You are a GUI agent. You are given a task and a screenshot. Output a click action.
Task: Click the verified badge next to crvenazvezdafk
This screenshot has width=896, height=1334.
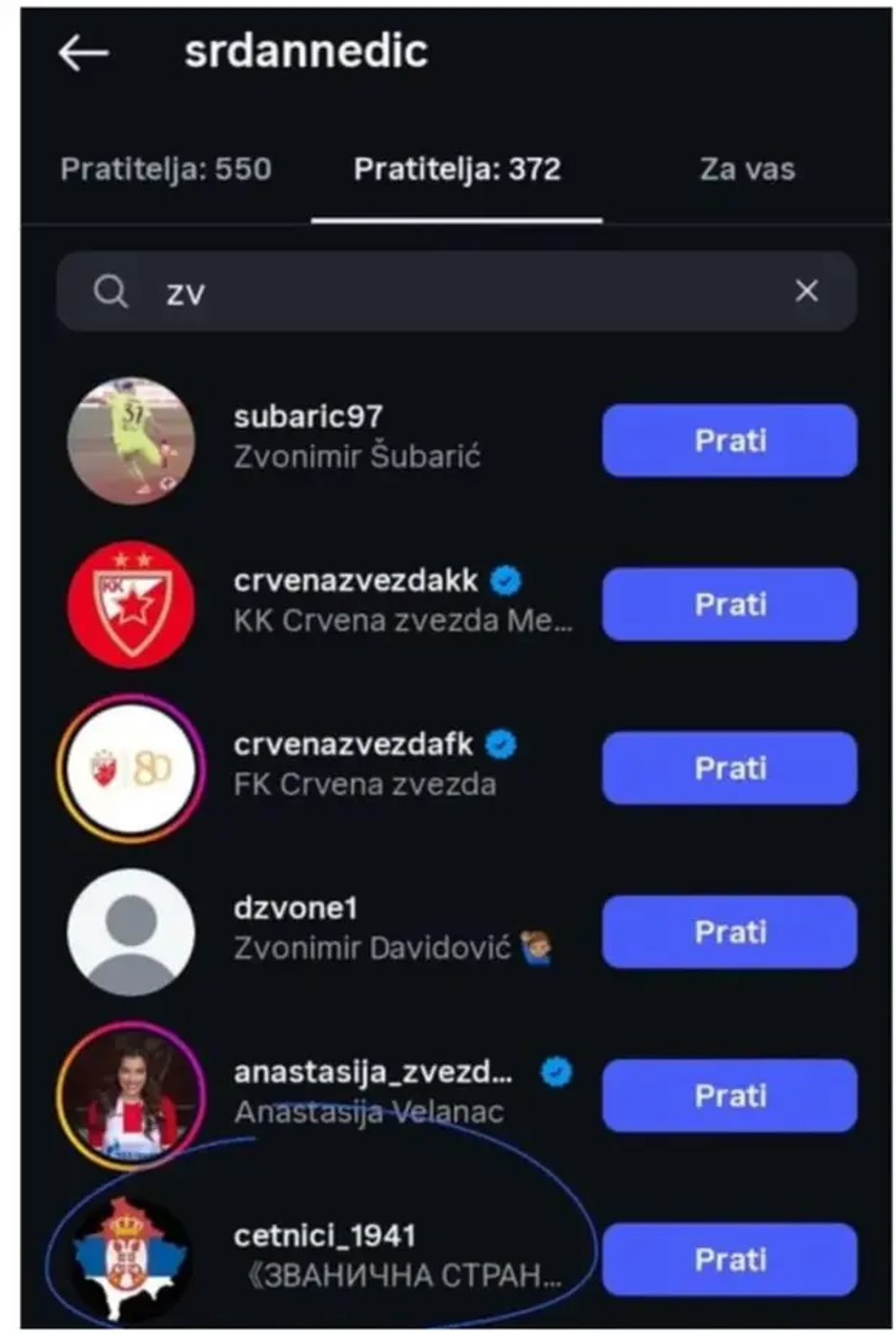pos(501,742)
